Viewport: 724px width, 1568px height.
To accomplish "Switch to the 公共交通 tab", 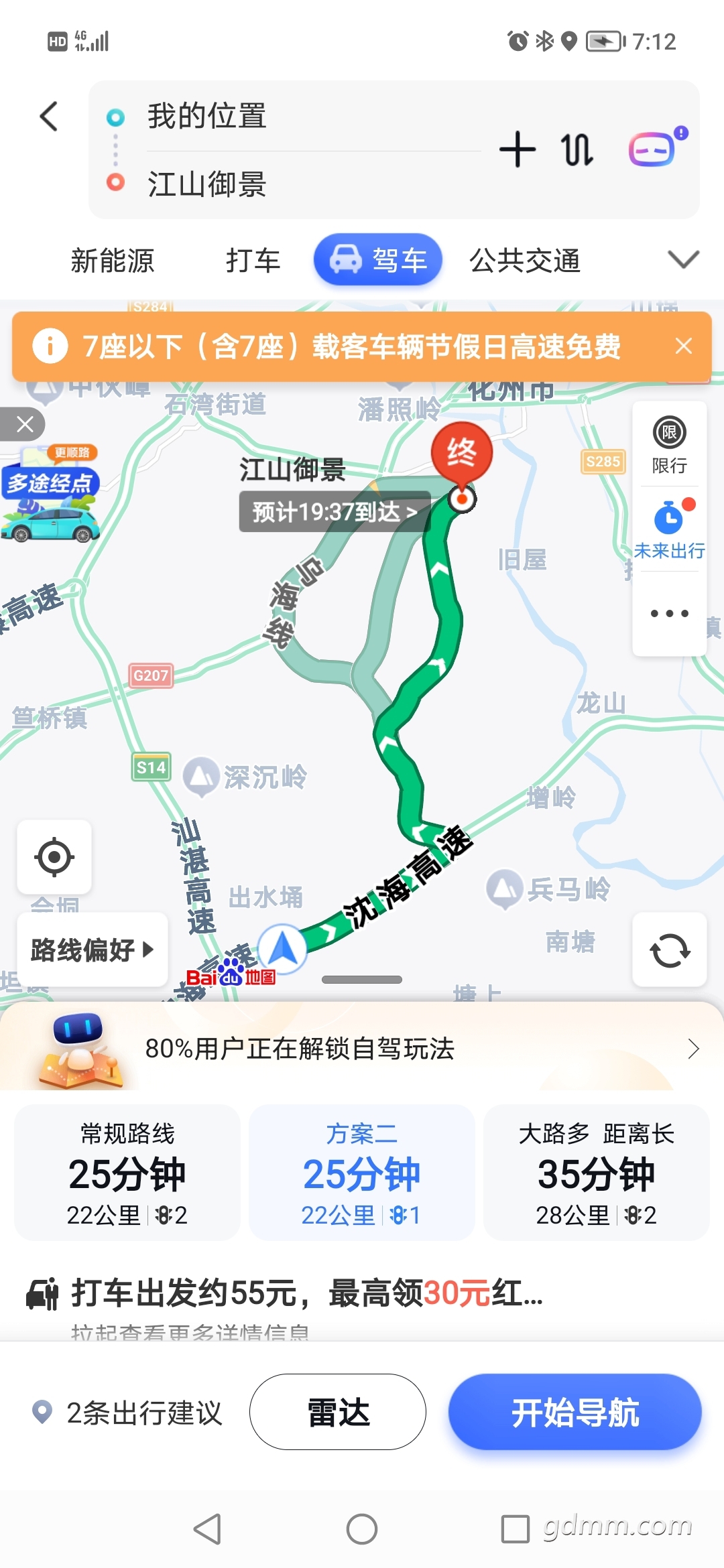I will pyautogui.click(x=524, y=260).
